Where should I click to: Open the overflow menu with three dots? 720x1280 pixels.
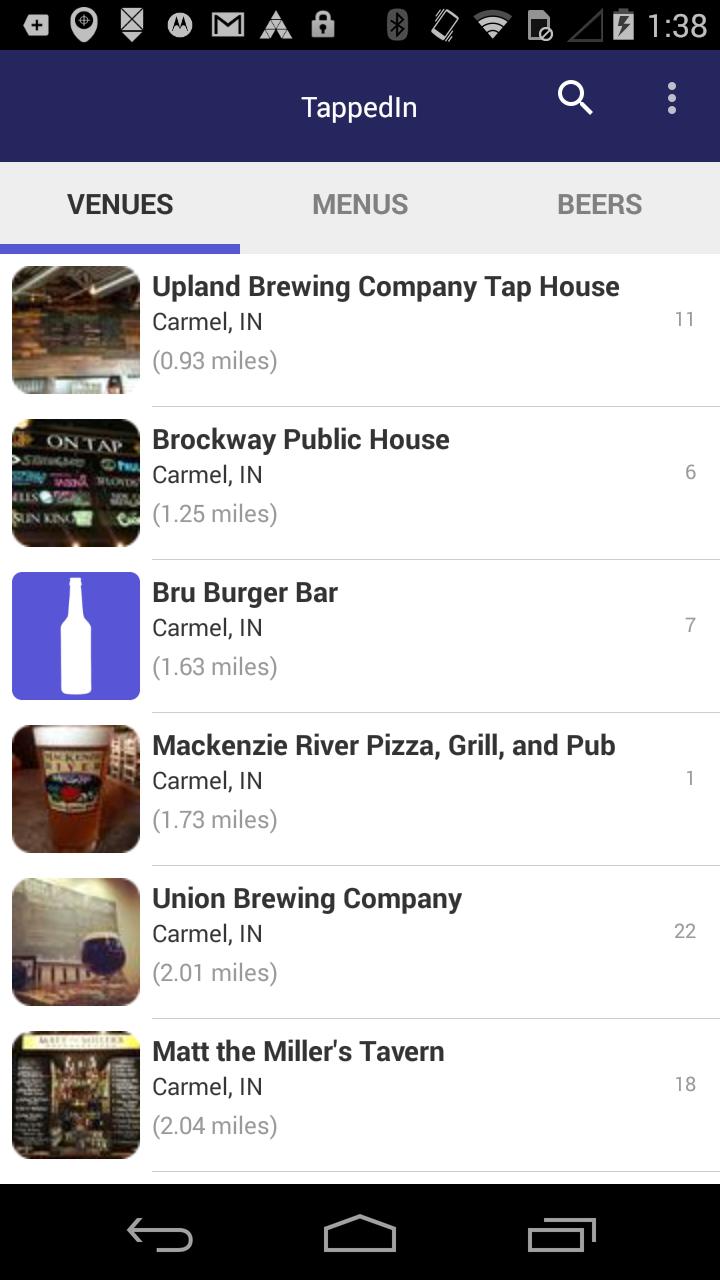(671, 98)
